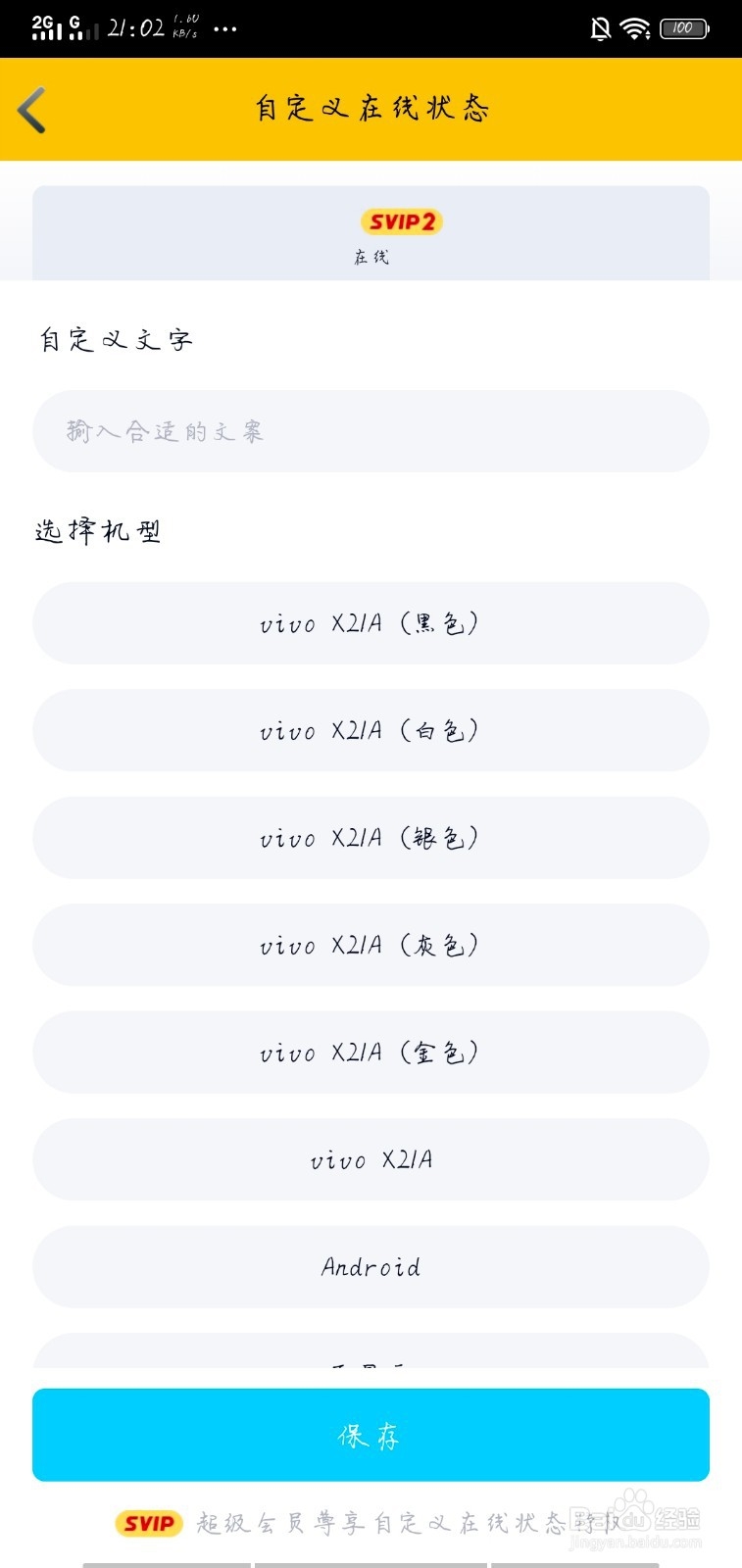Go back using the top-left arrow
Image resolution: width=742 pixels, height=1568 pixels.
[31, 109]
